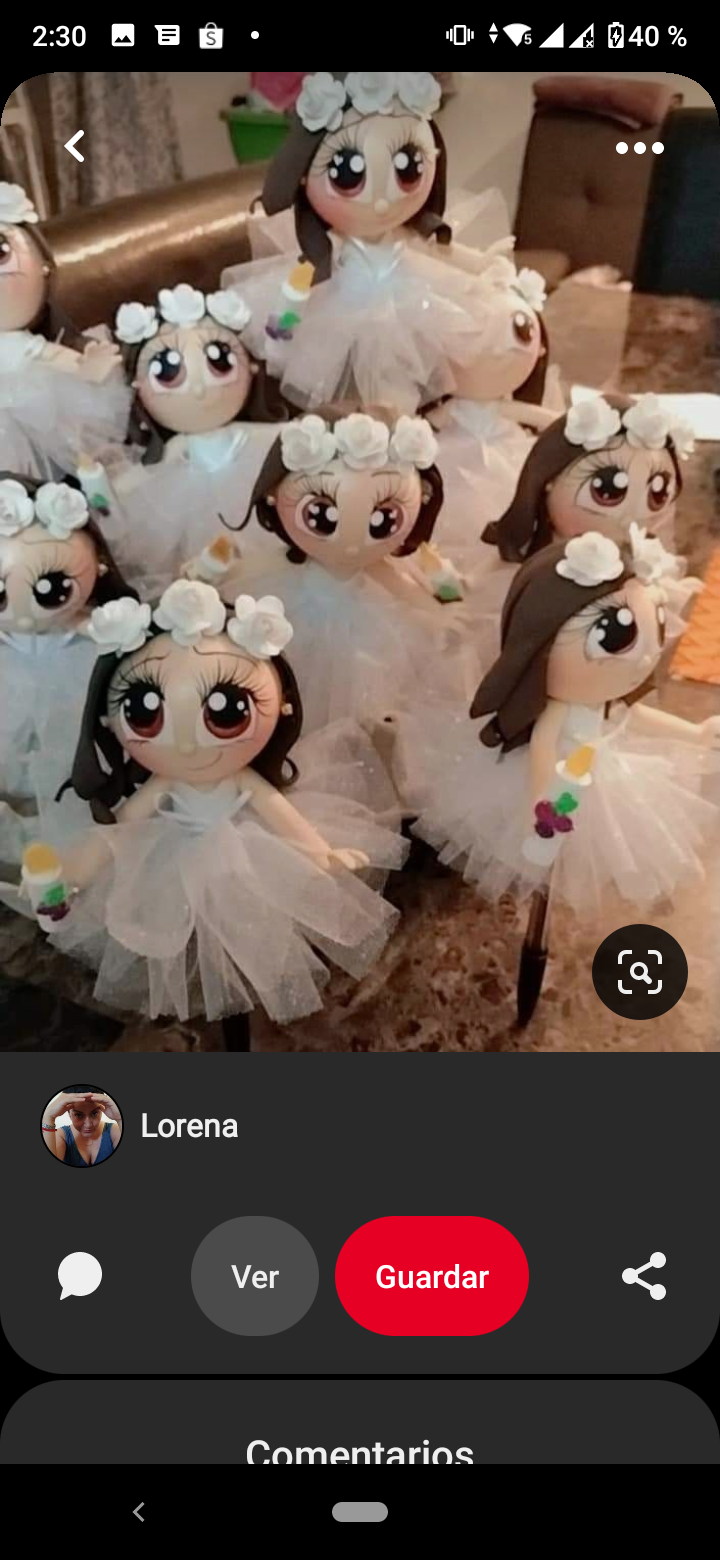Go to home via the navigation pill
This screenshot has height=1560, width=720.
360,1512
